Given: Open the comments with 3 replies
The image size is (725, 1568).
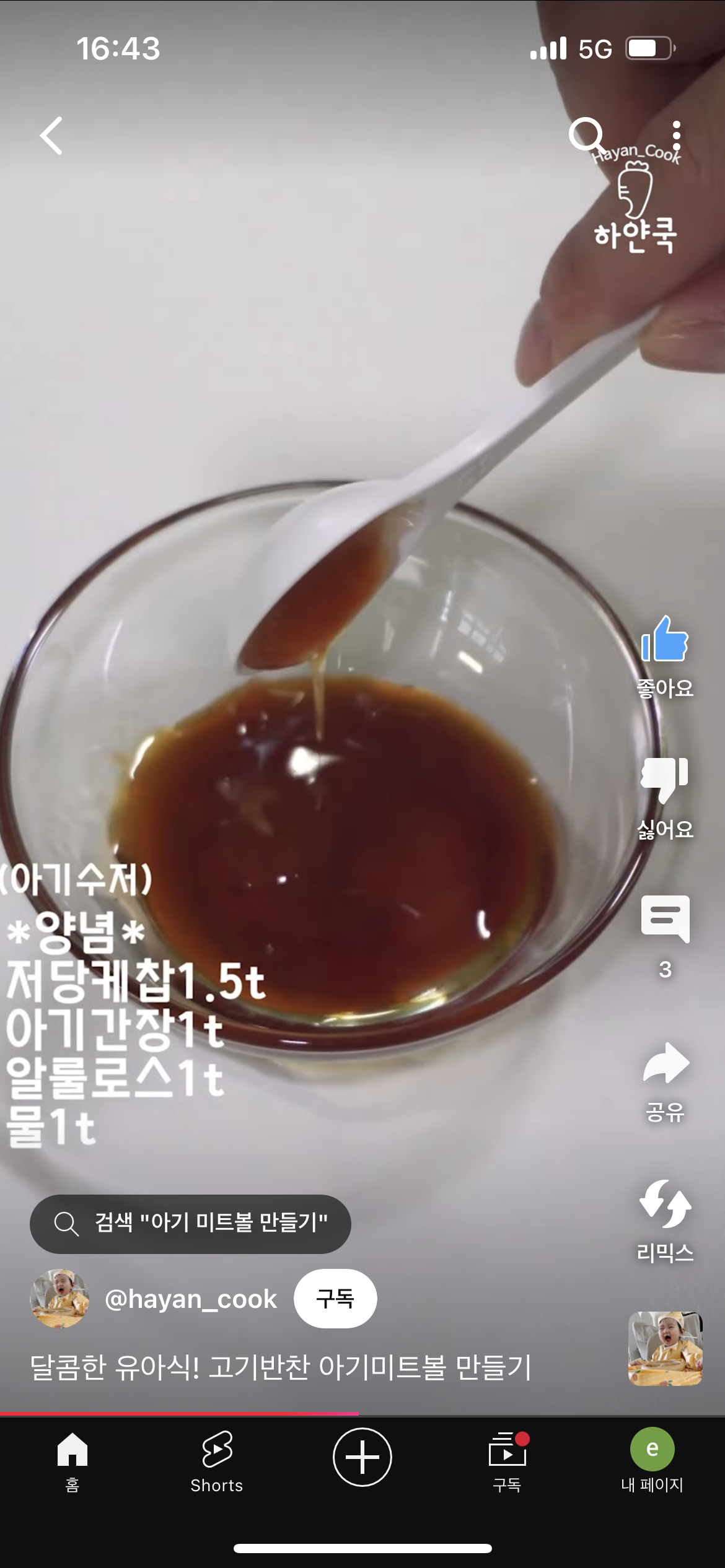Looking at the screenshot, I should (665, 919).
